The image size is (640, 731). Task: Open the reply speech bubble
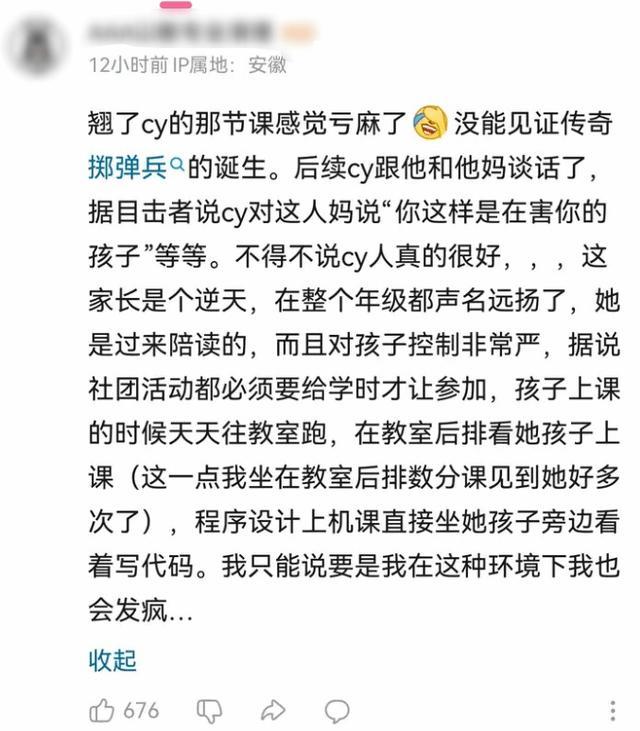tap(337, 711)
